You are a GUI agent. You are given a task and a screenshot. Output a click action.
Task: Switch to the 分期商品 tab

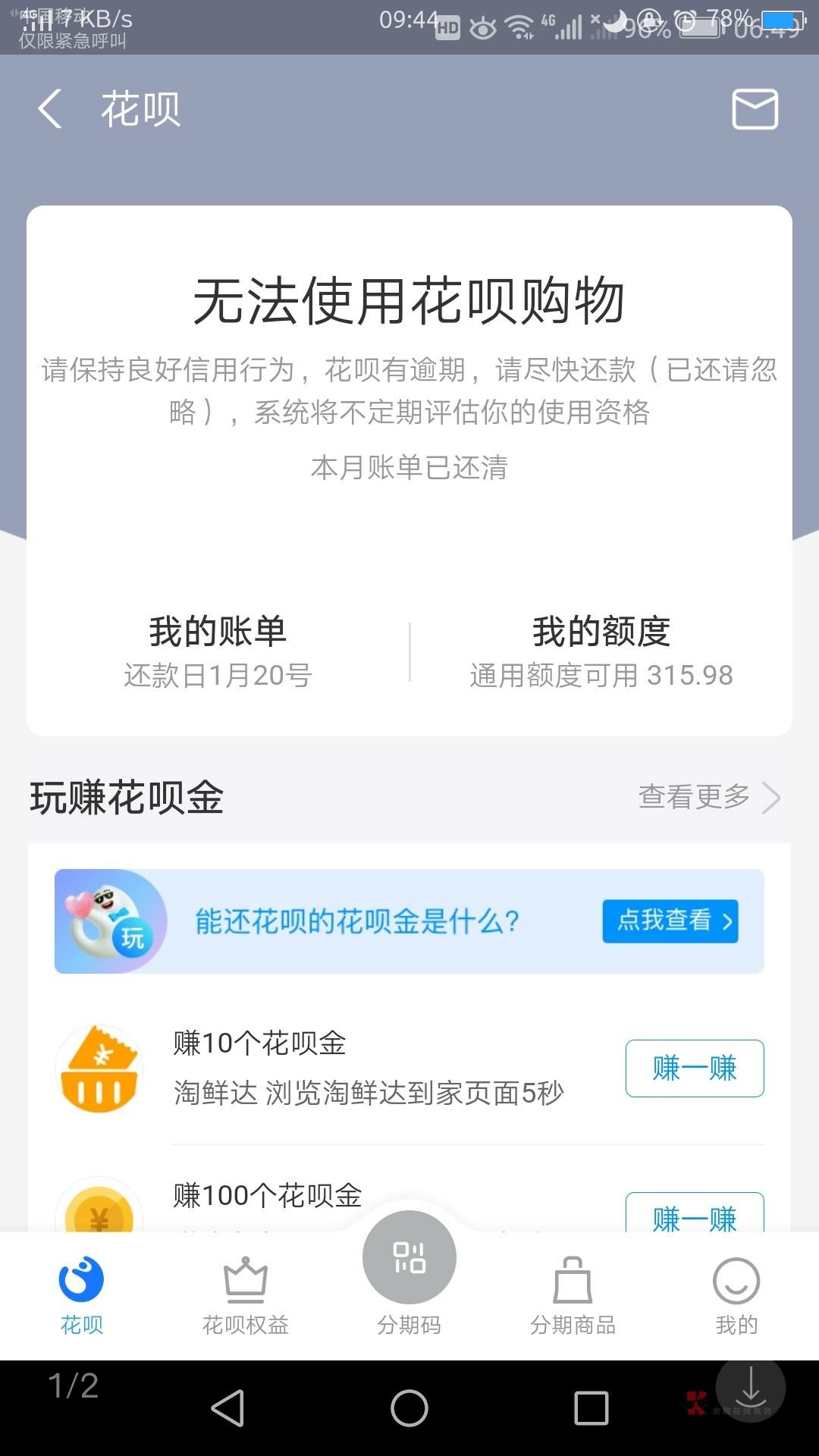click(x=573, y=1297)
